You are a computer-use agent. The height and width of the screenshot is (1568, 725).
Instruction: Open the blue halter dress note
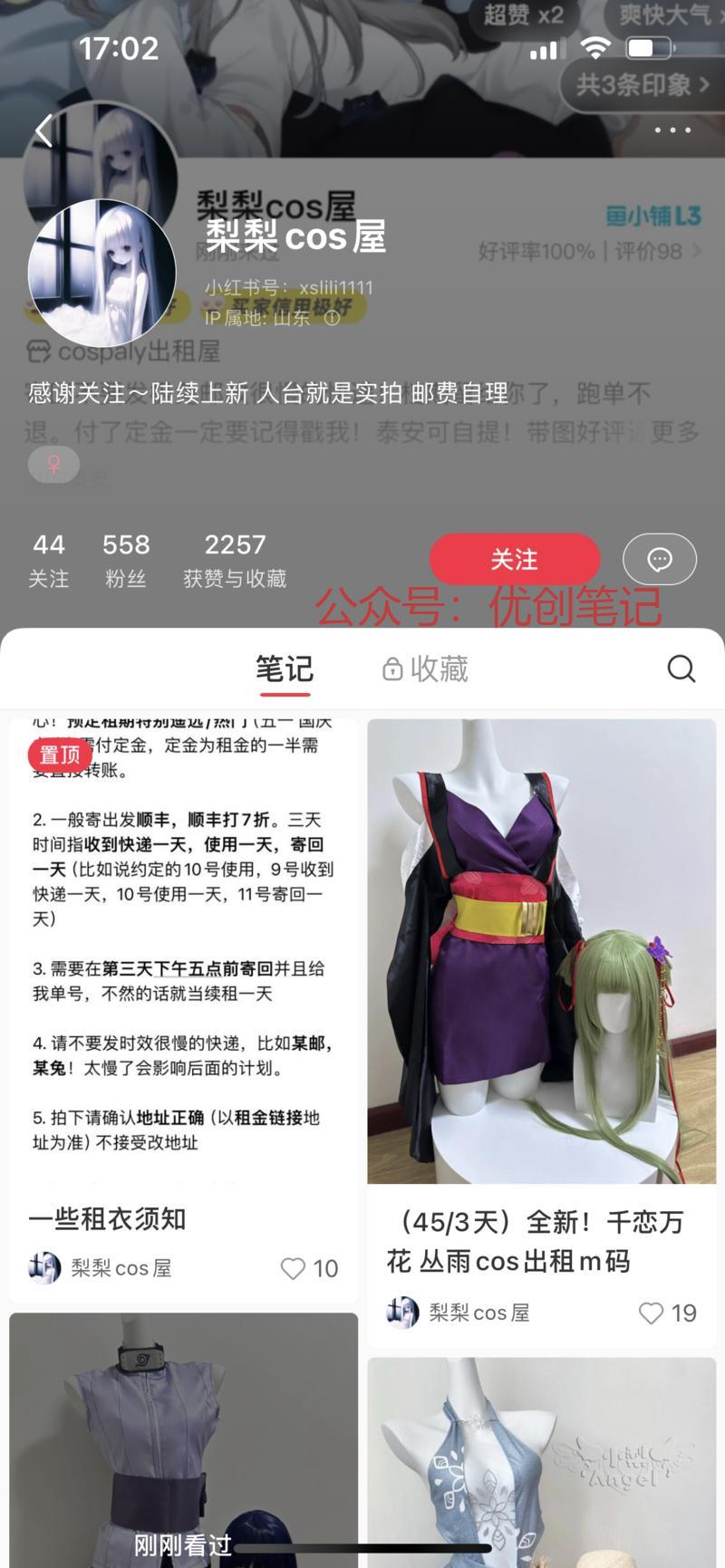click(x=541, y=1458)
